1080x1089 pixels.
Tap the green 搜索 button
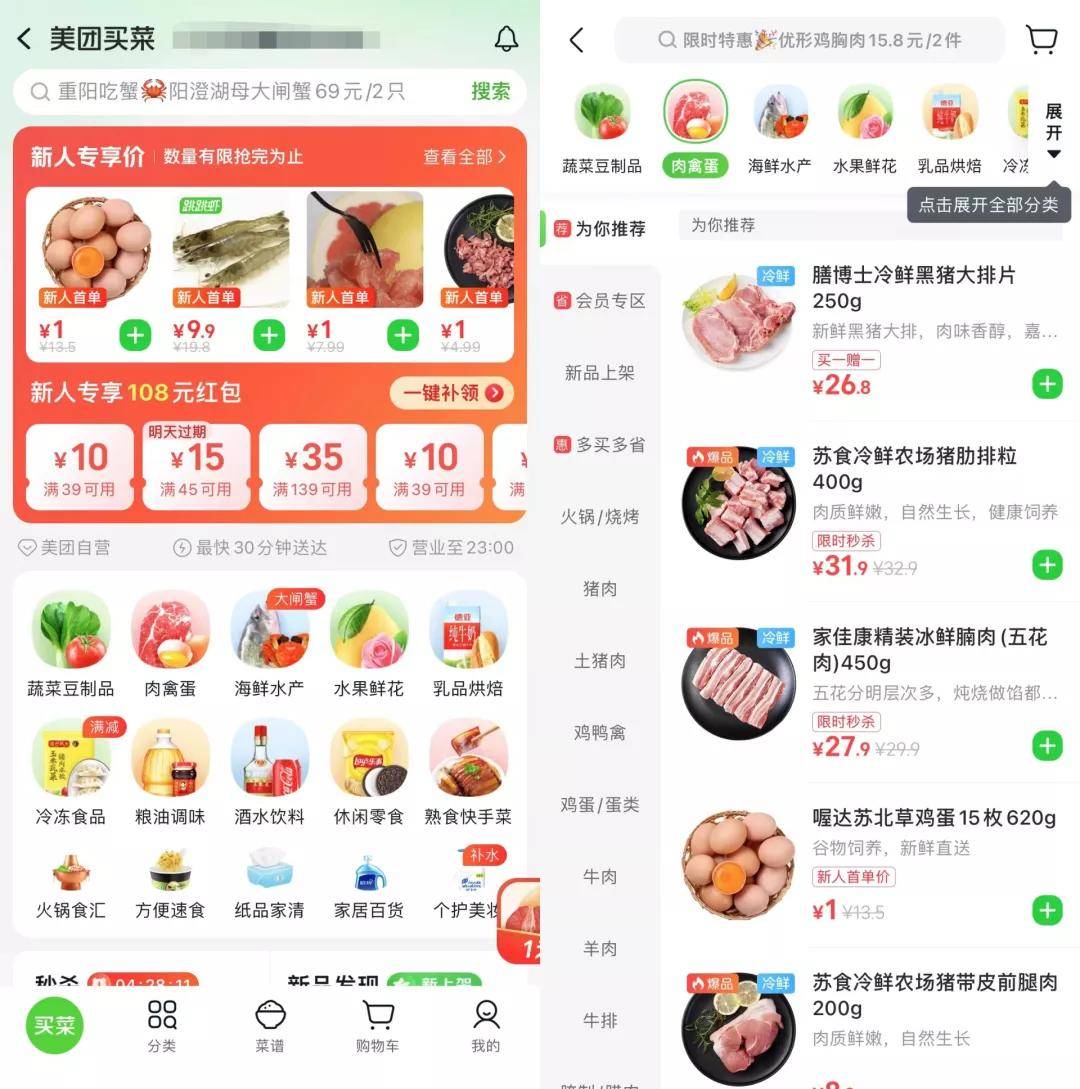(x=490, y=91)
